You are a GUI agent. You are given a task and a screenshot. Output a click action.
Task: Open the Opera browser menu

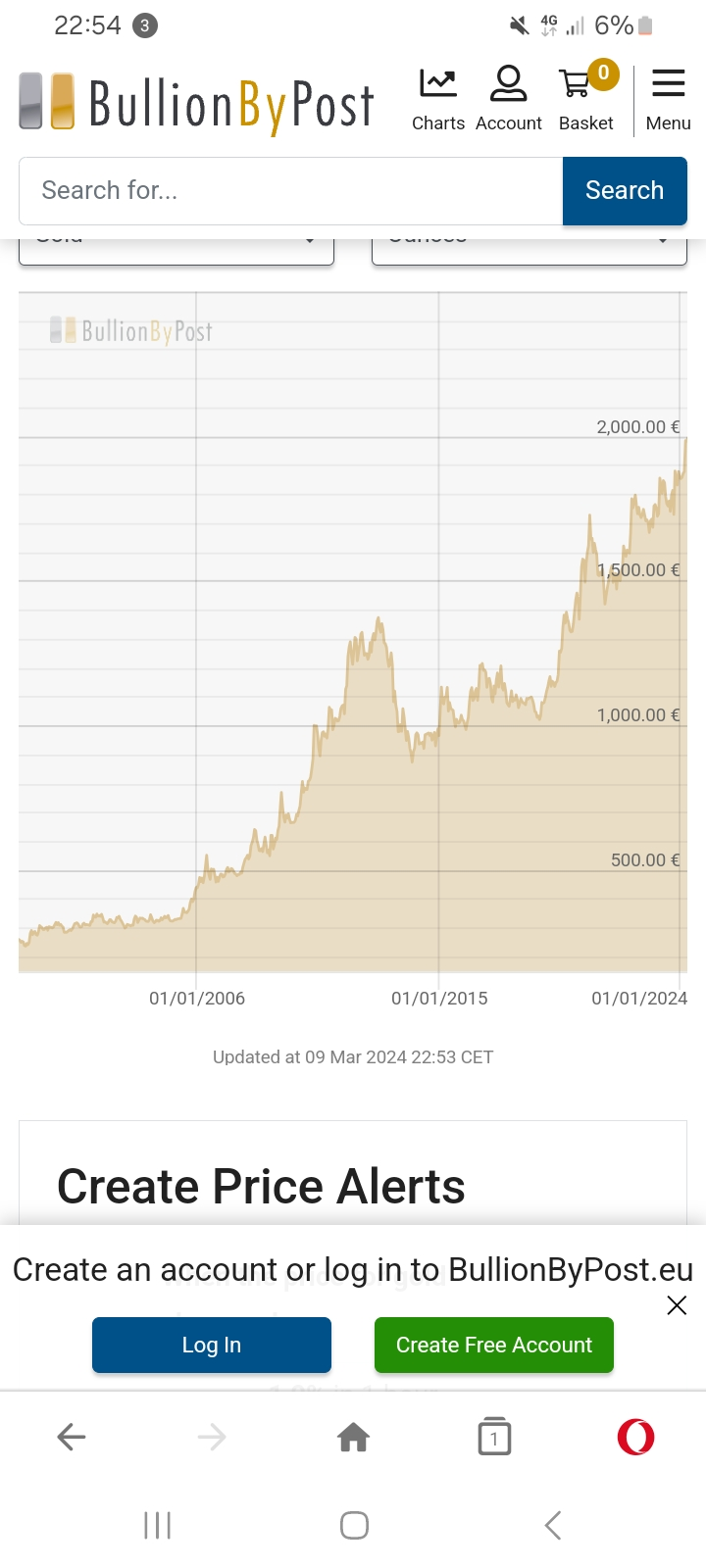click(635, 1438)
